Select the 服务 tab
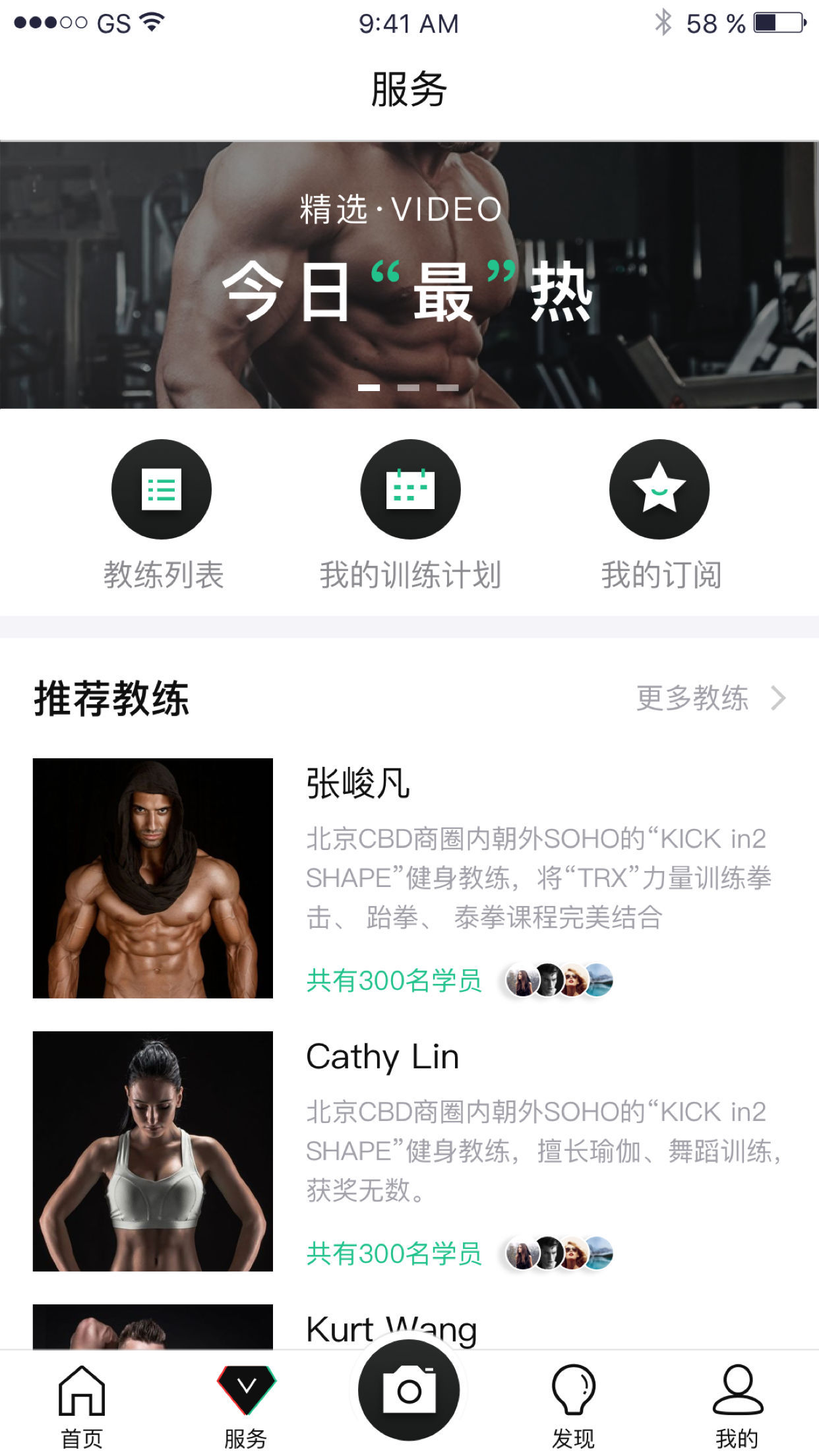 (246, 1406)
